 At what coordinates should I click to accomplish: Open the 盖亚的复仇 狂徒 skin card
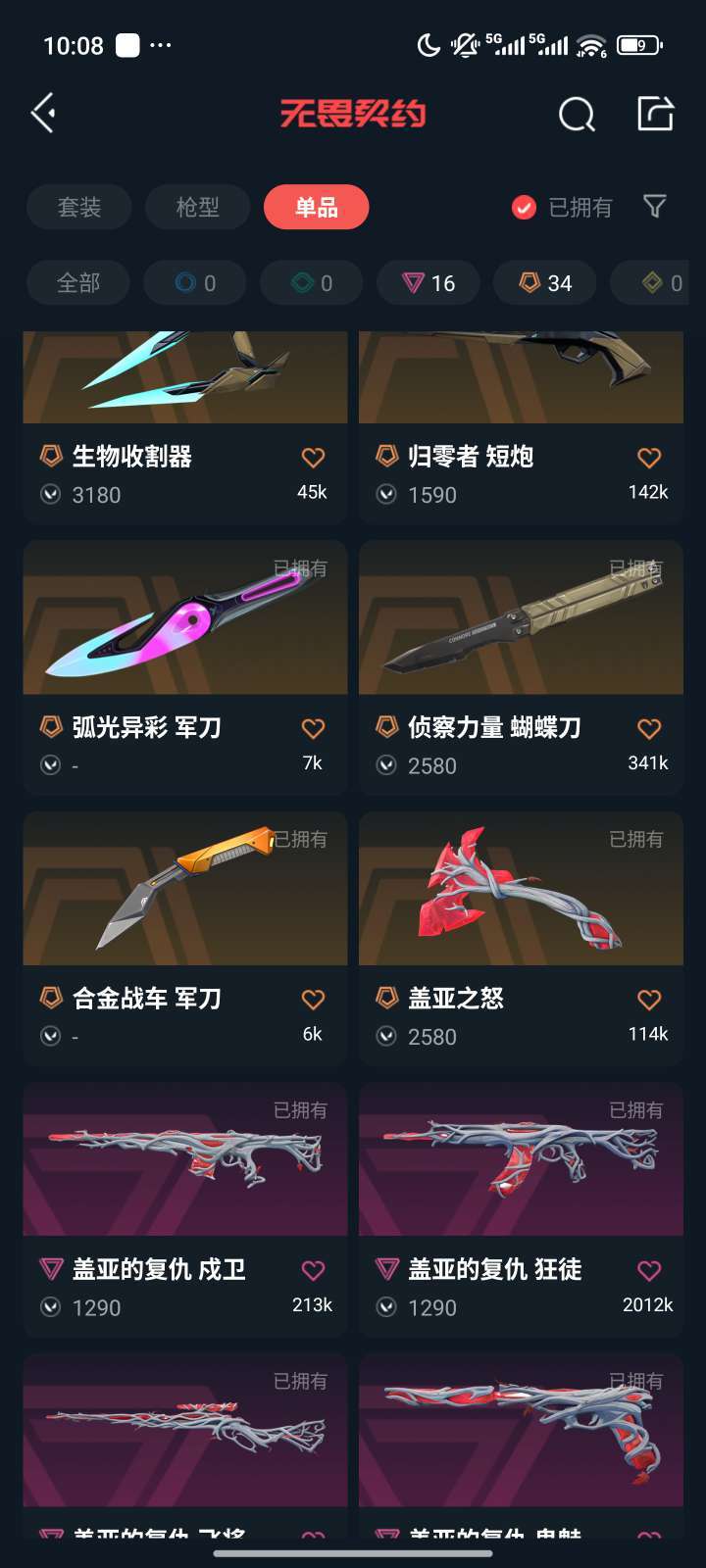tap(521, 1209)
